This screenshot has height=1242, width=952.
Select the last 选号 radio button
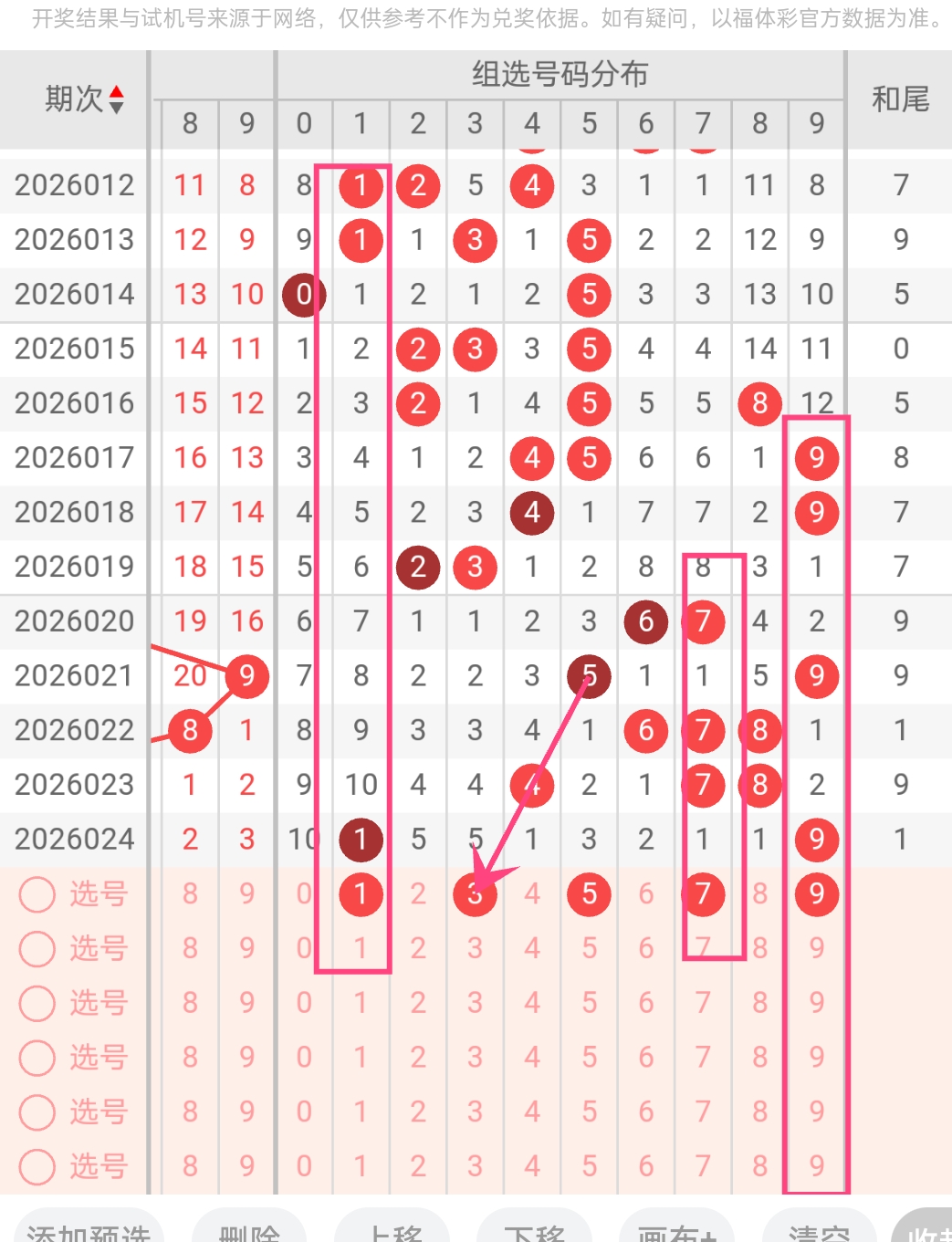37,1166
